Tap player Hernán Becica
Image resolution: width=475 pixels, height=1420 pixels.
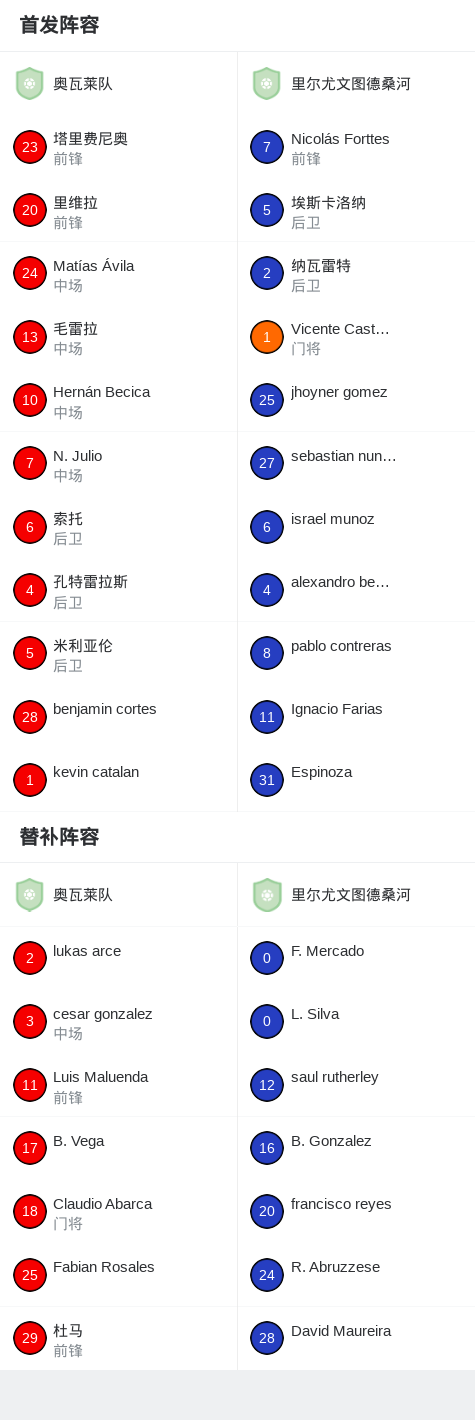(x=118, y=400)
